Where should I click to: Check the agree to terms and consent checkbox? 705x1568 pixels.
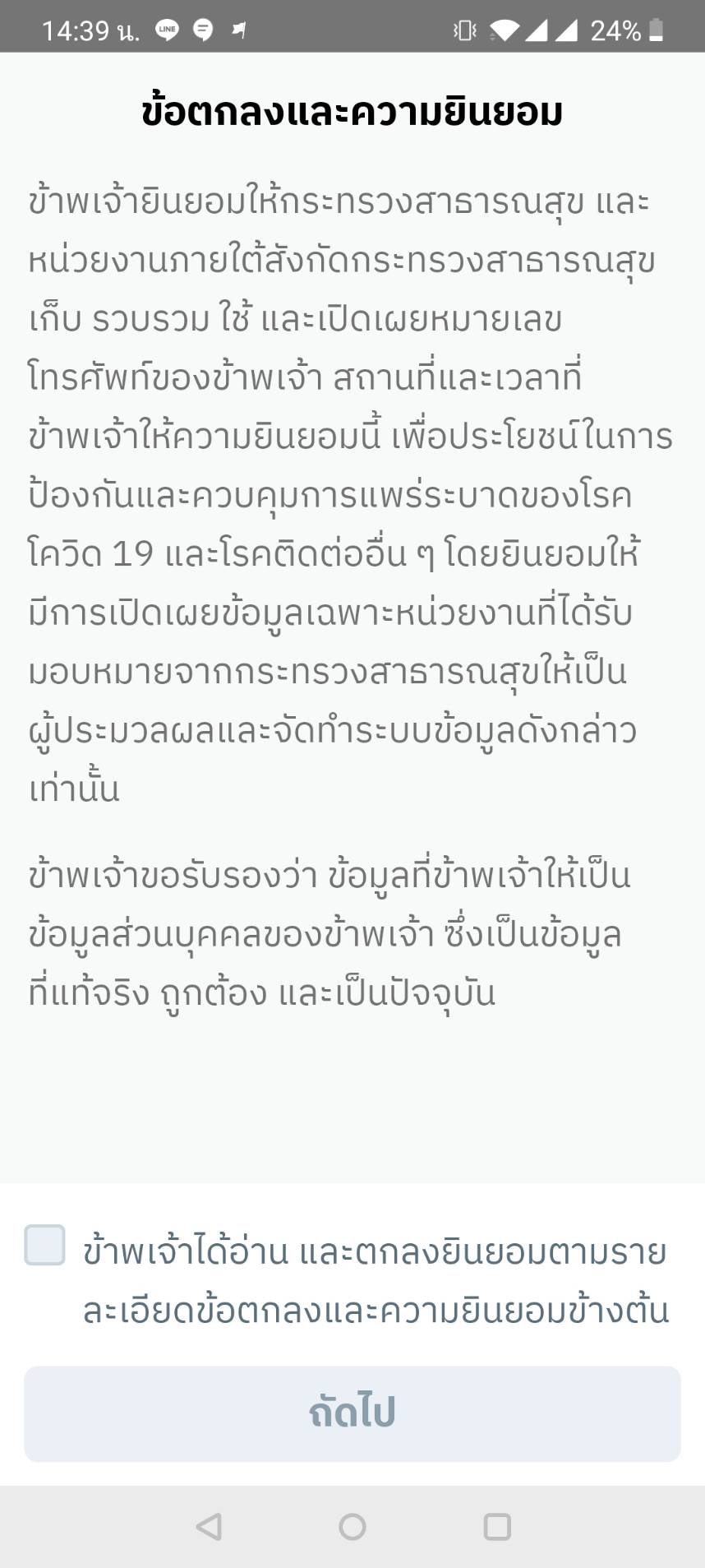(x=44, y=1245)
